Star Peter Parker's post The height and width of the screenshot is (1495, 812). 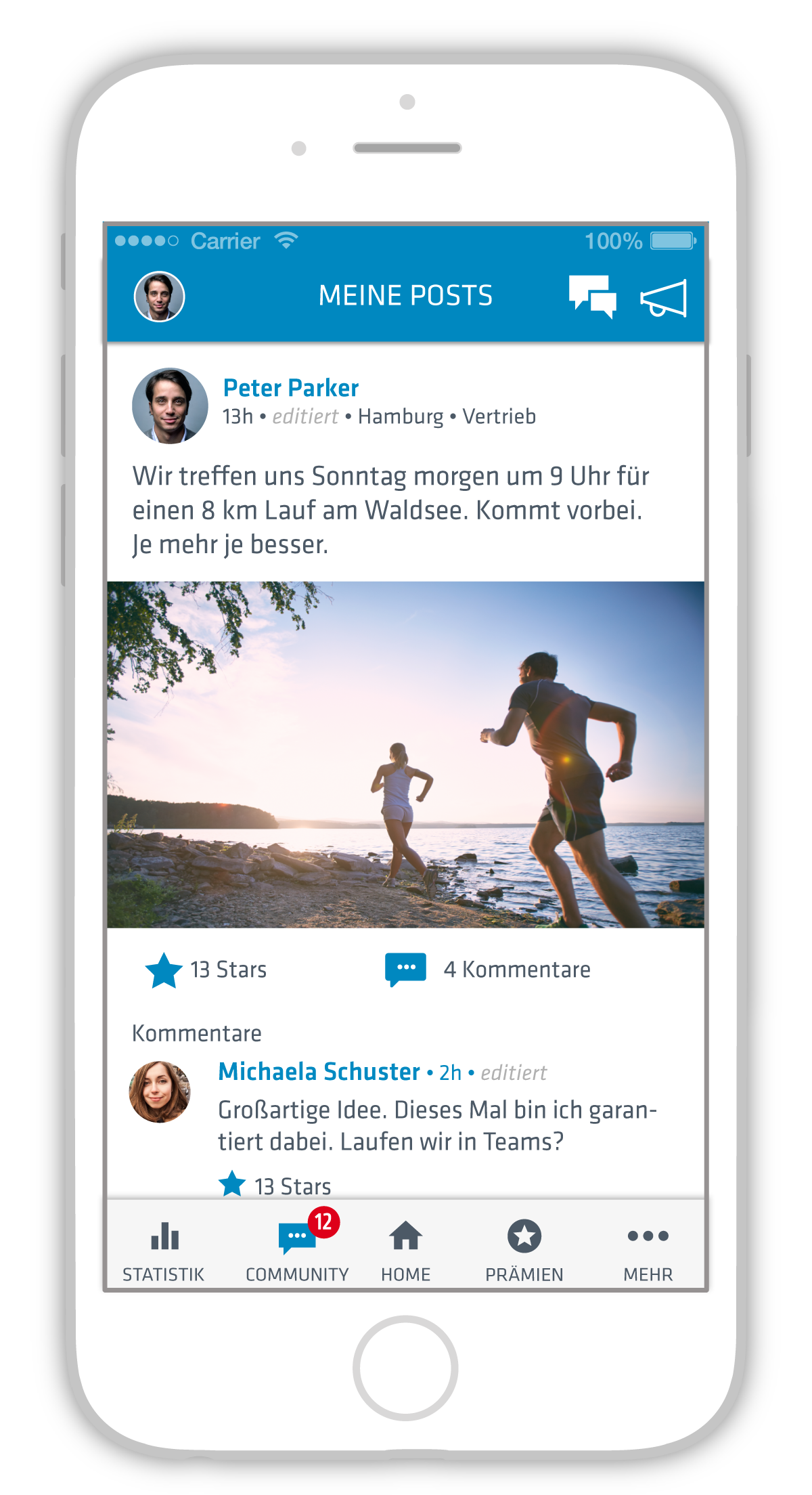(164, 970)
